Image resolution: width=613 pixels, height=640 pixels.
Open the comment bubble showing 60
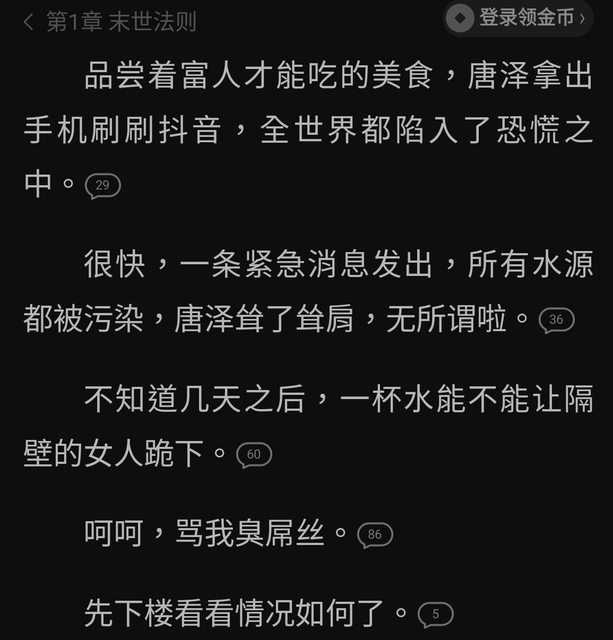(x=254, y=455)
